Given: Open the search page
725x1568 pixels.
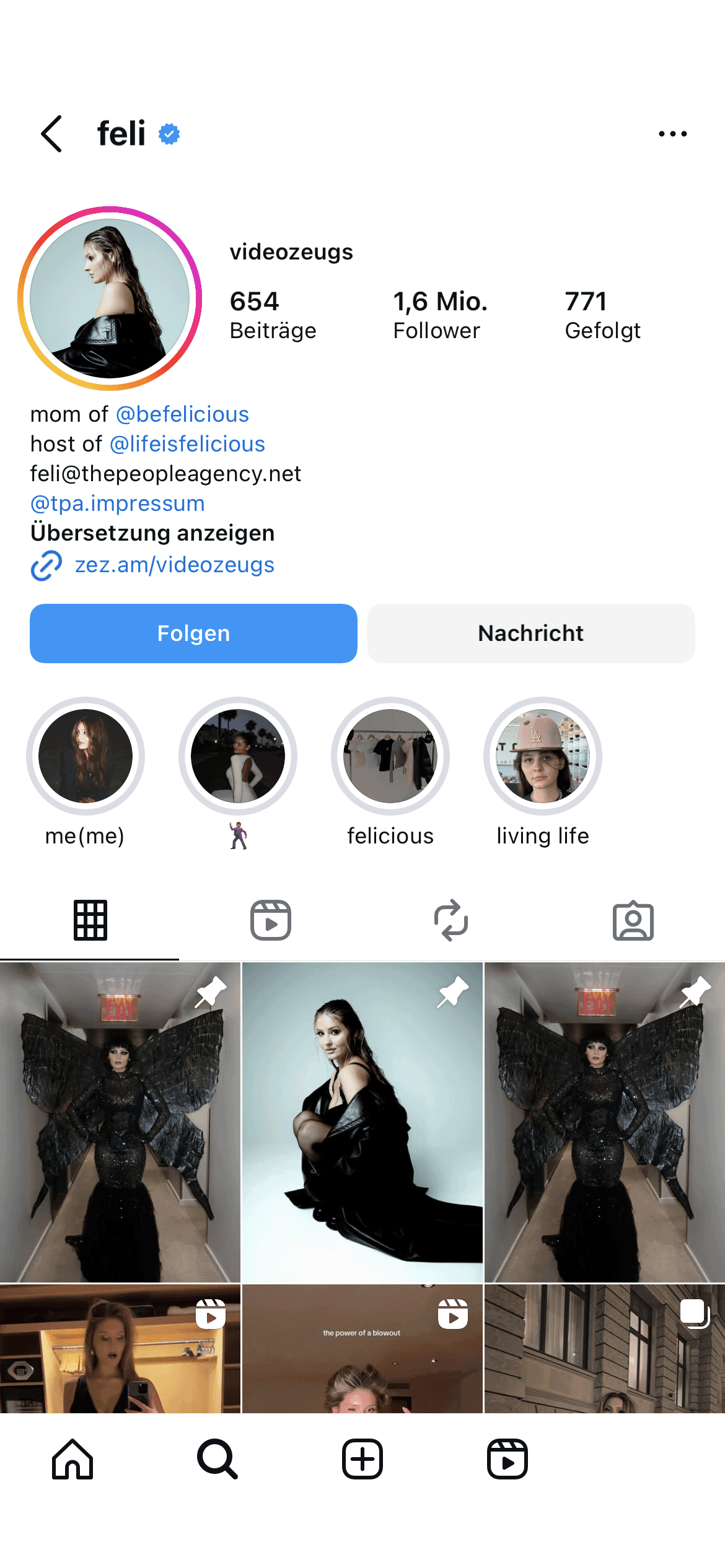Looking at the screenshot, I should pos(217,1460).
